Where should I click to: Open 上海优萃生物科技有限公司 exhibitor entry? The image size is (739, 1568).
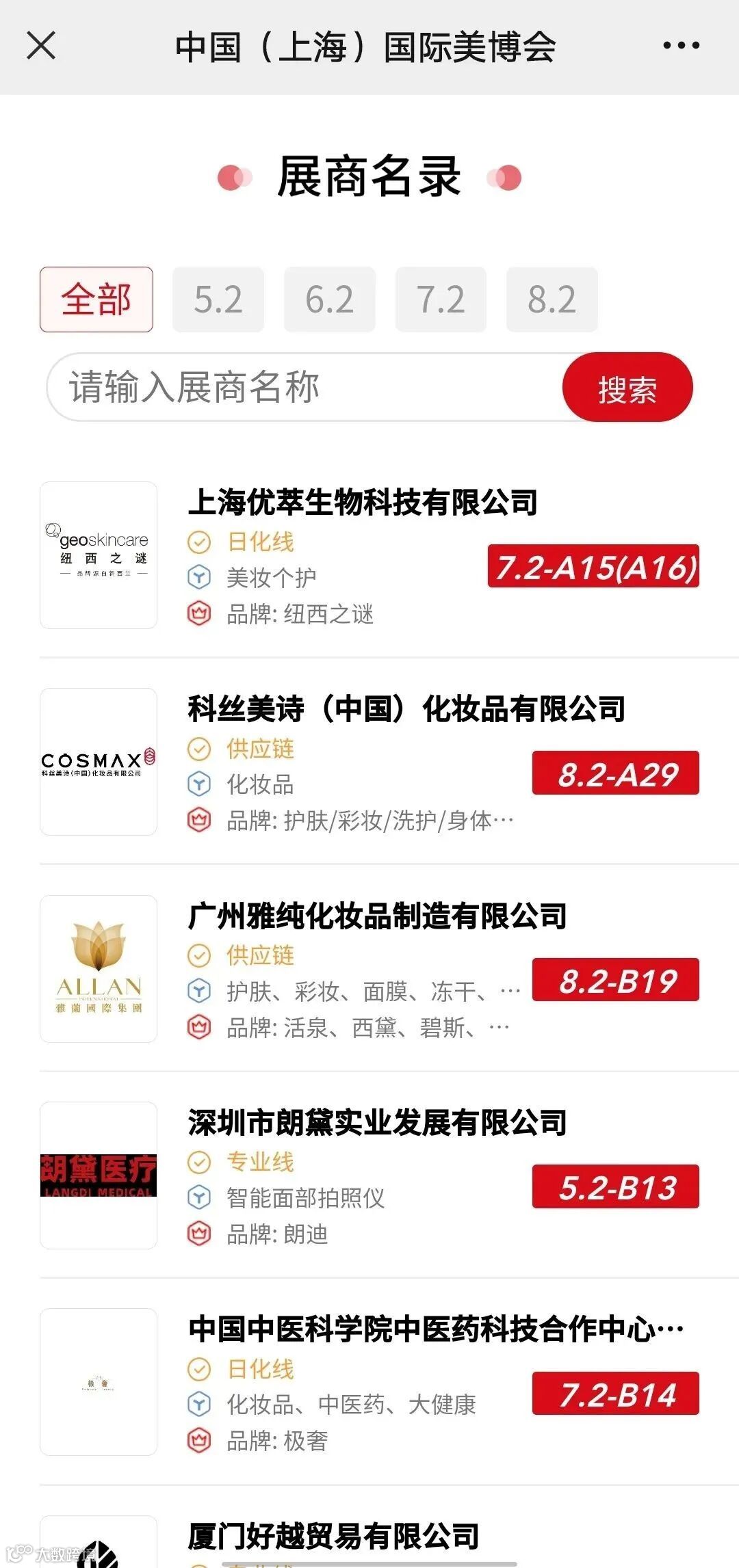369,555
